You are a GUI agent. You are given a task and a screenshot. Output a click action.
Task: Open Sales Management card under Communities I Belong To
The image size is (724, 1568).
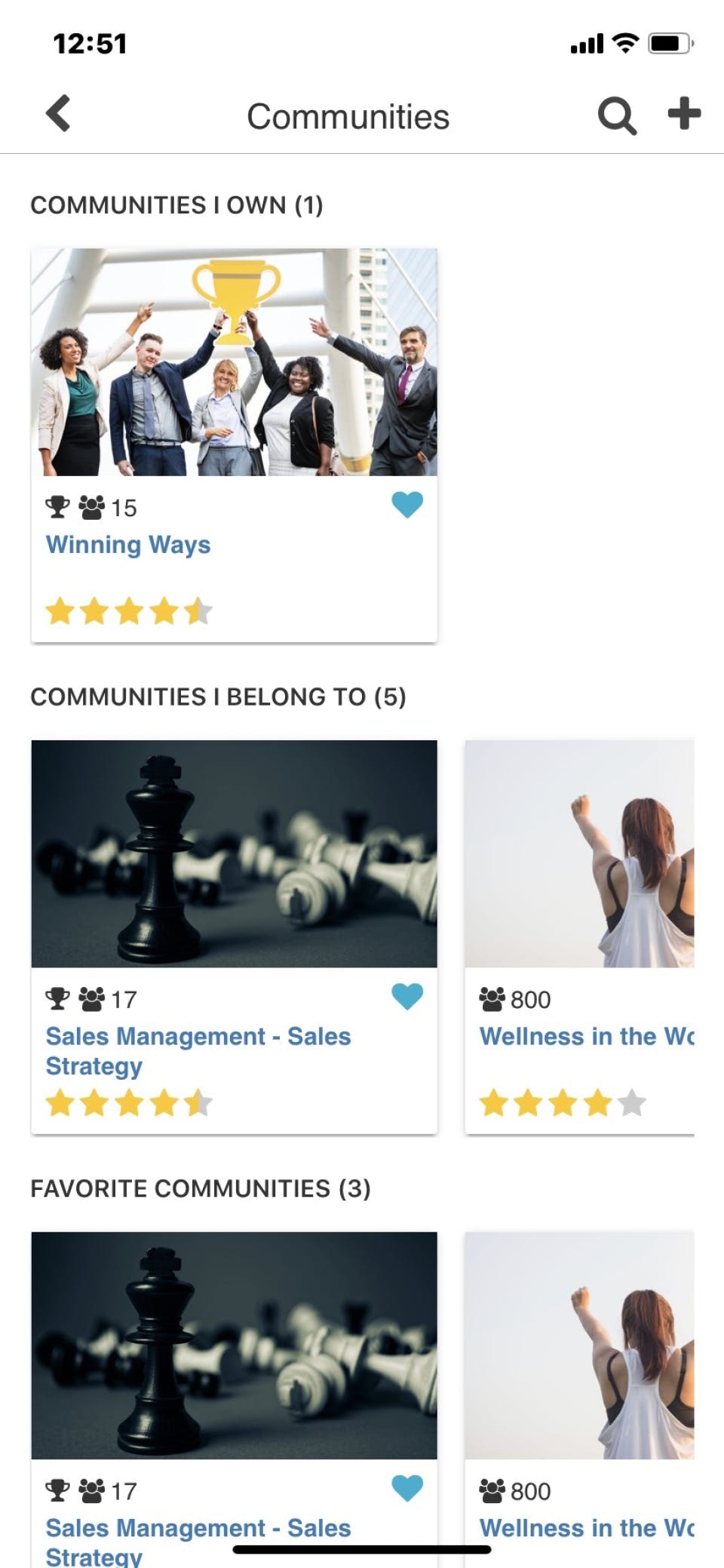point(234,854)
